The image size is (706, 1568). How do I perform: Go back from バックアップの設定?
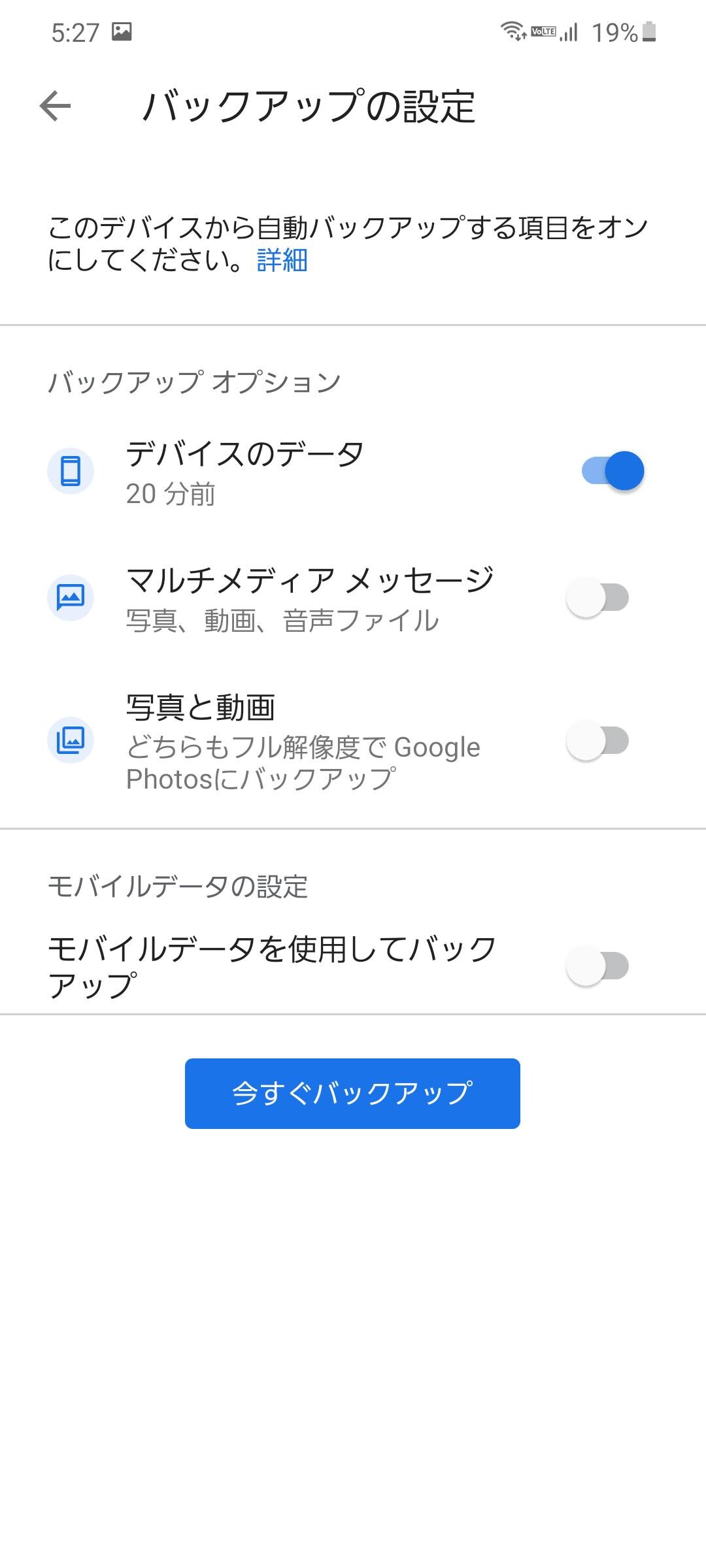click(55, 106)
